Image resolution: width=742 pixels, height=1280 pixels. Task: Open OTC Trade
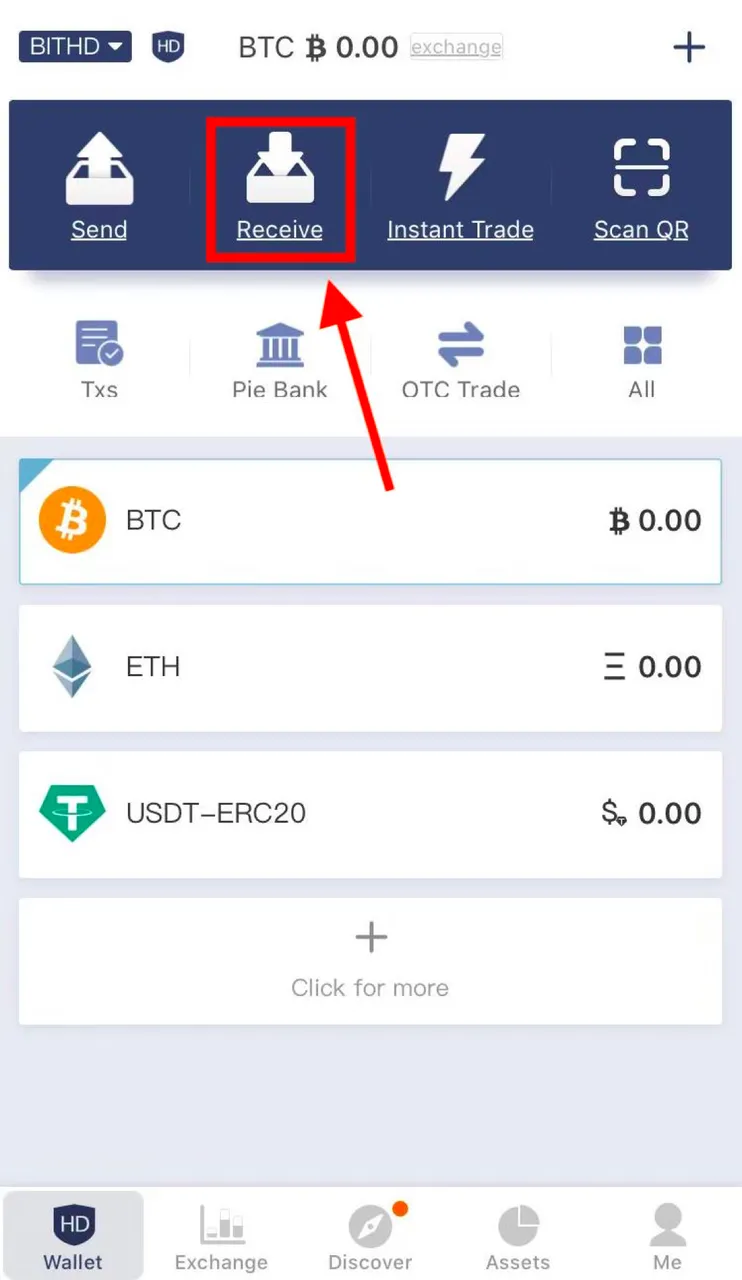(461, 359)
